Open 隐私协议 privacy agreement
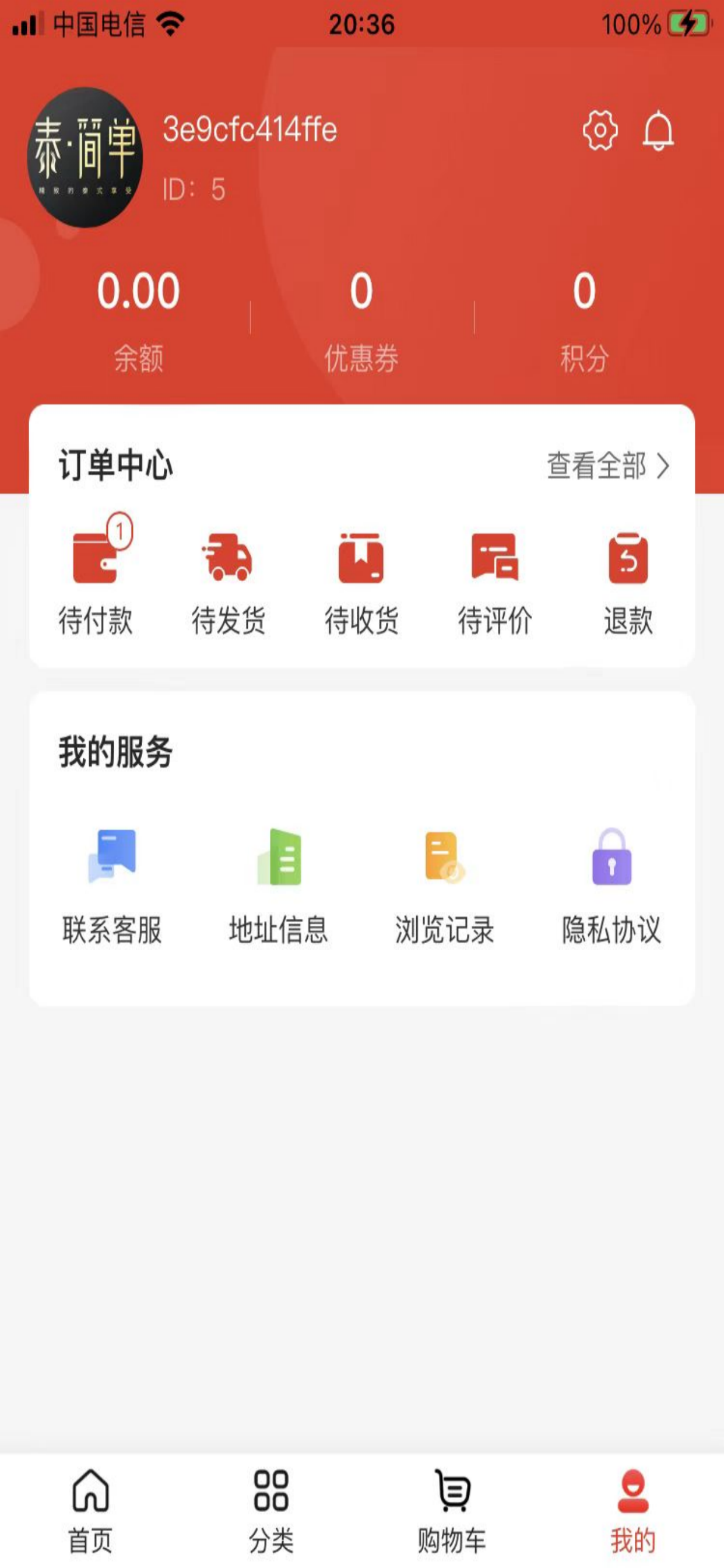Image resolution: width=724 pixels, height=1568 pixels. (611, 886)
